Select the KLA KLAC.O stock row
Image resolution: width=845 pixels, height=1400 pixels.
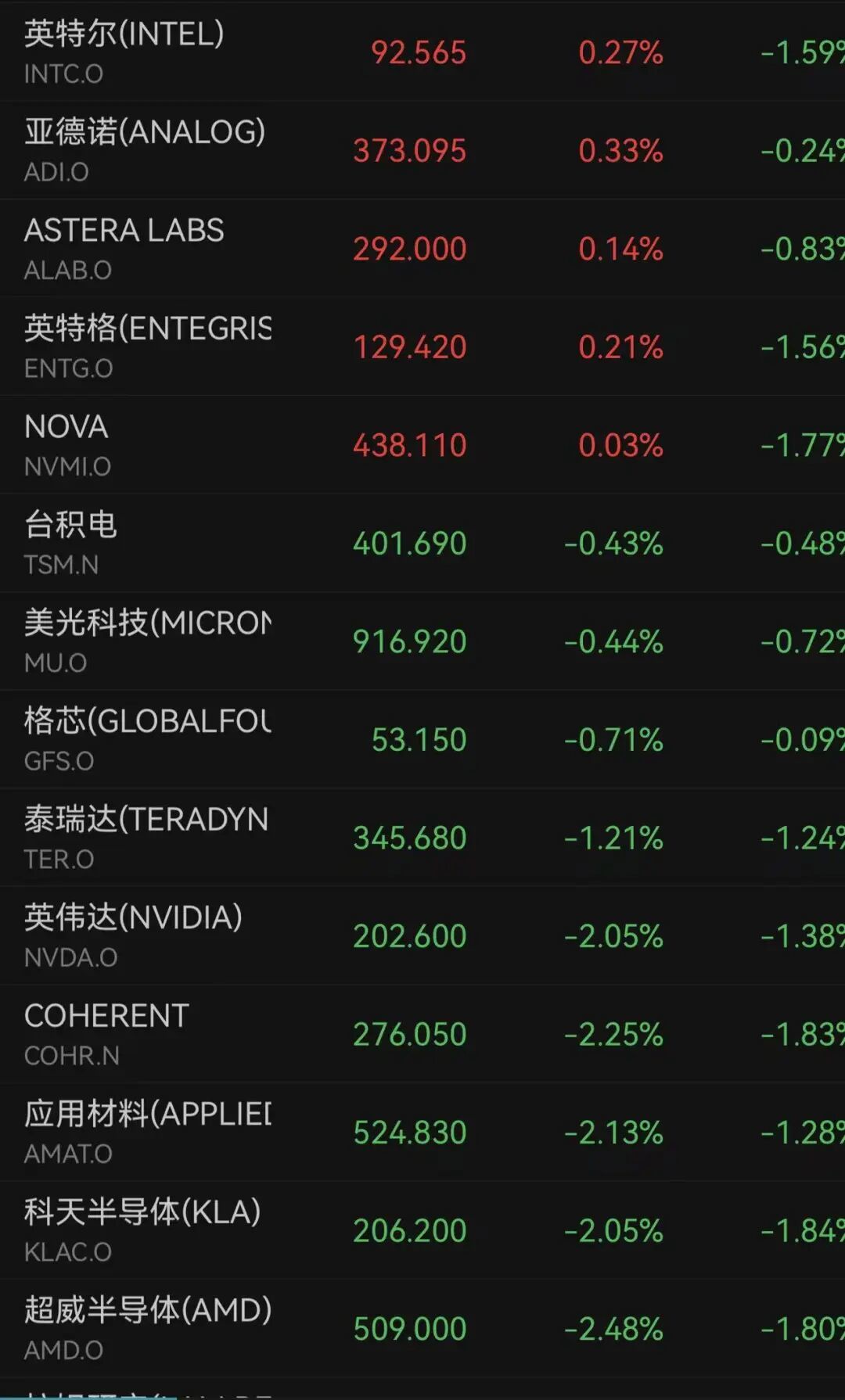tap(422, 1229)
